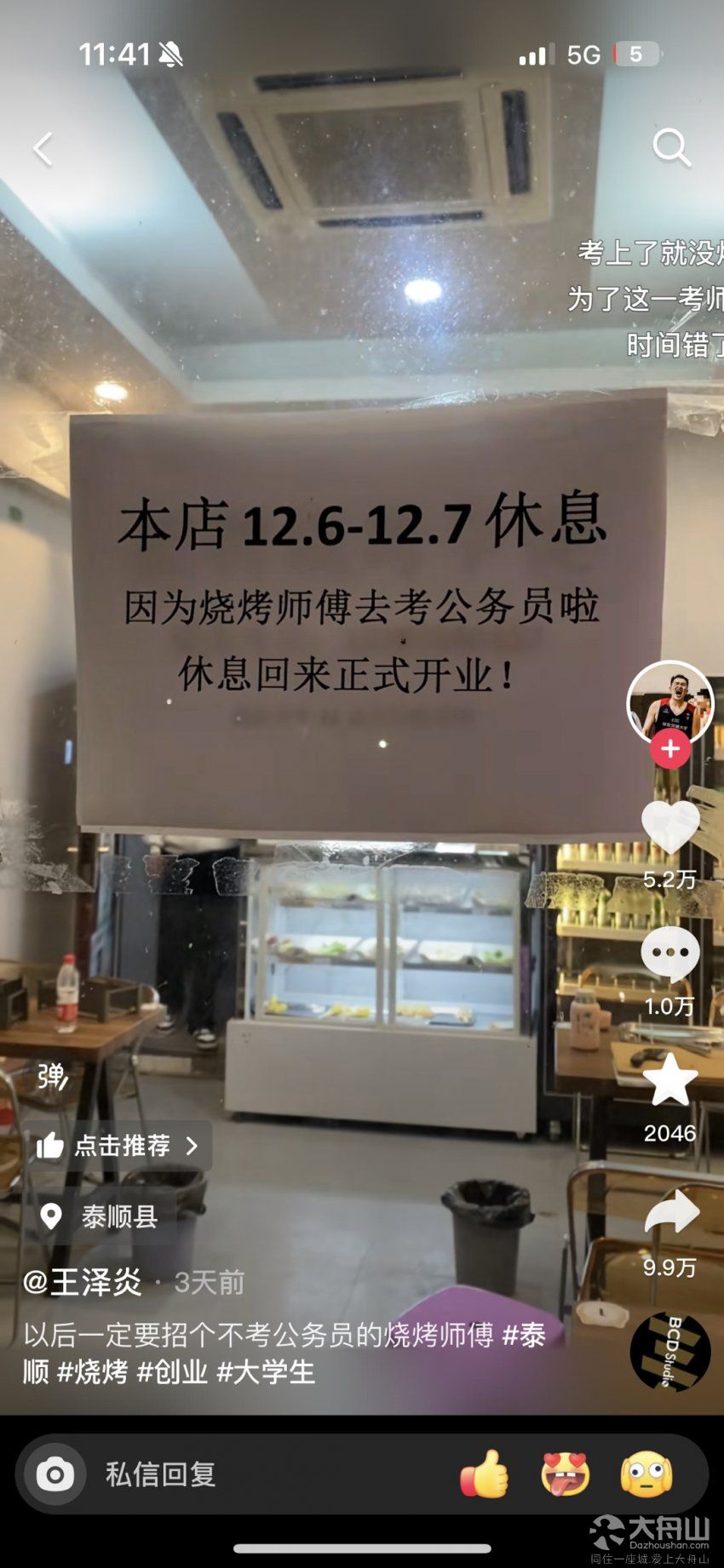
Task: Open the comments with 1.0万 replies
Action: [670, 955]
